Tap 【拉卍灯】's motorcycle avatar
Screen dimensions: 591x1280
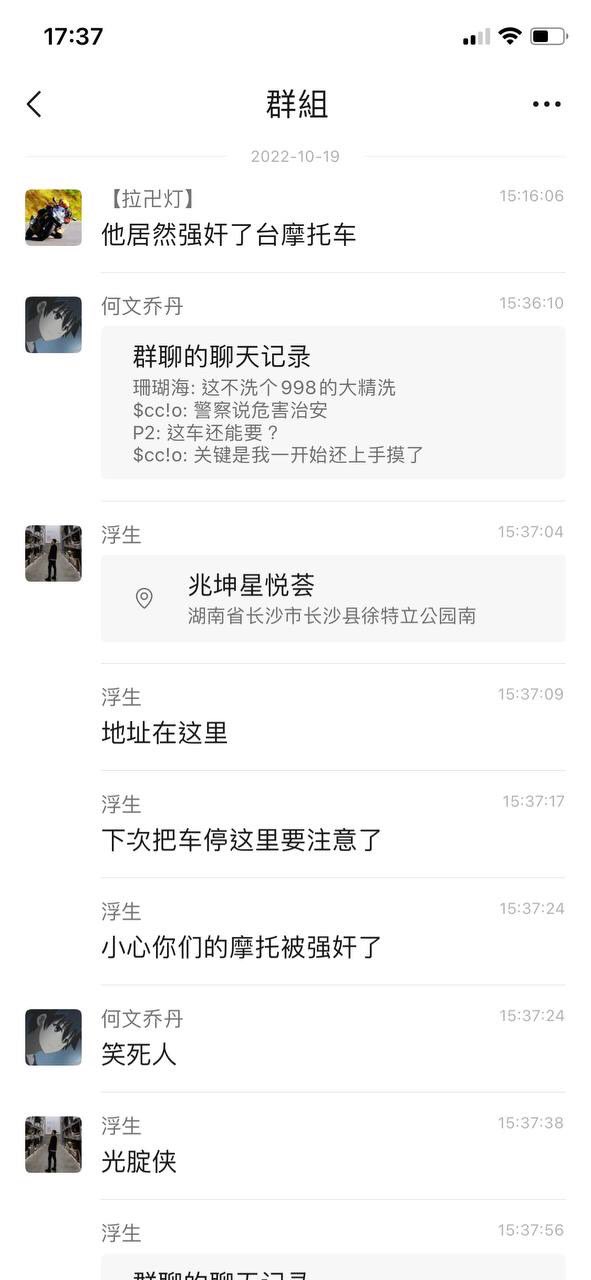(x=53, y=217)
